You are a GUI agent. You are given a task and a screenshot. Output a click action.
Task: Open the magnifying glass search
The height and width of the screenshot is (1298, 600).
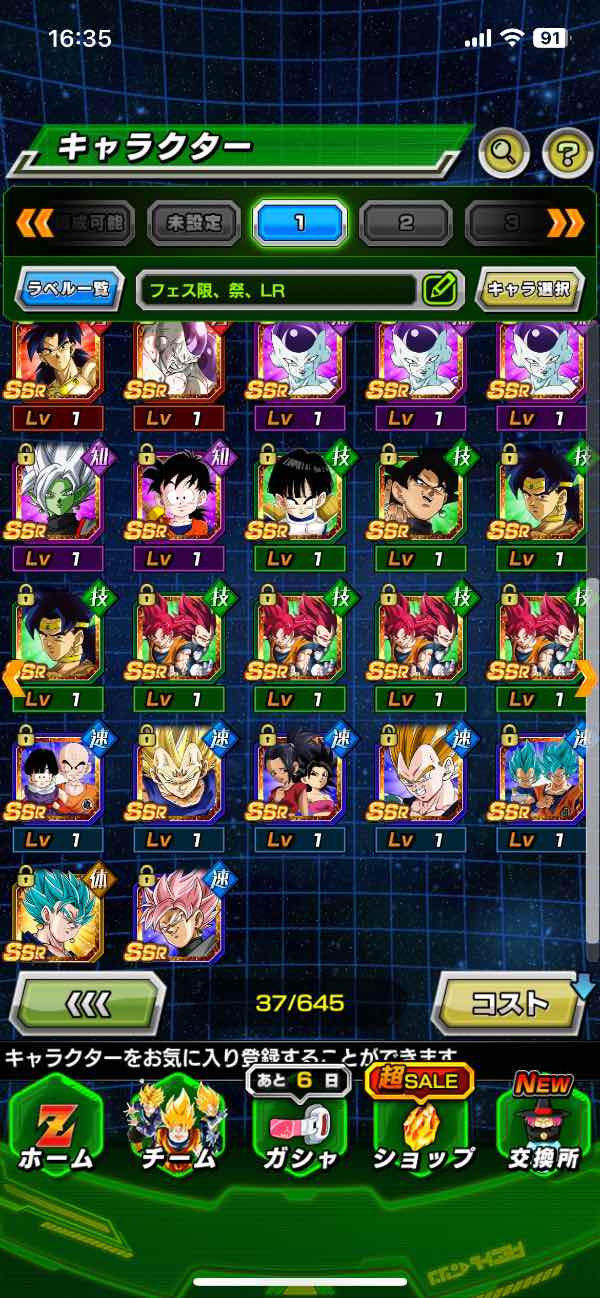click(504, 153)
